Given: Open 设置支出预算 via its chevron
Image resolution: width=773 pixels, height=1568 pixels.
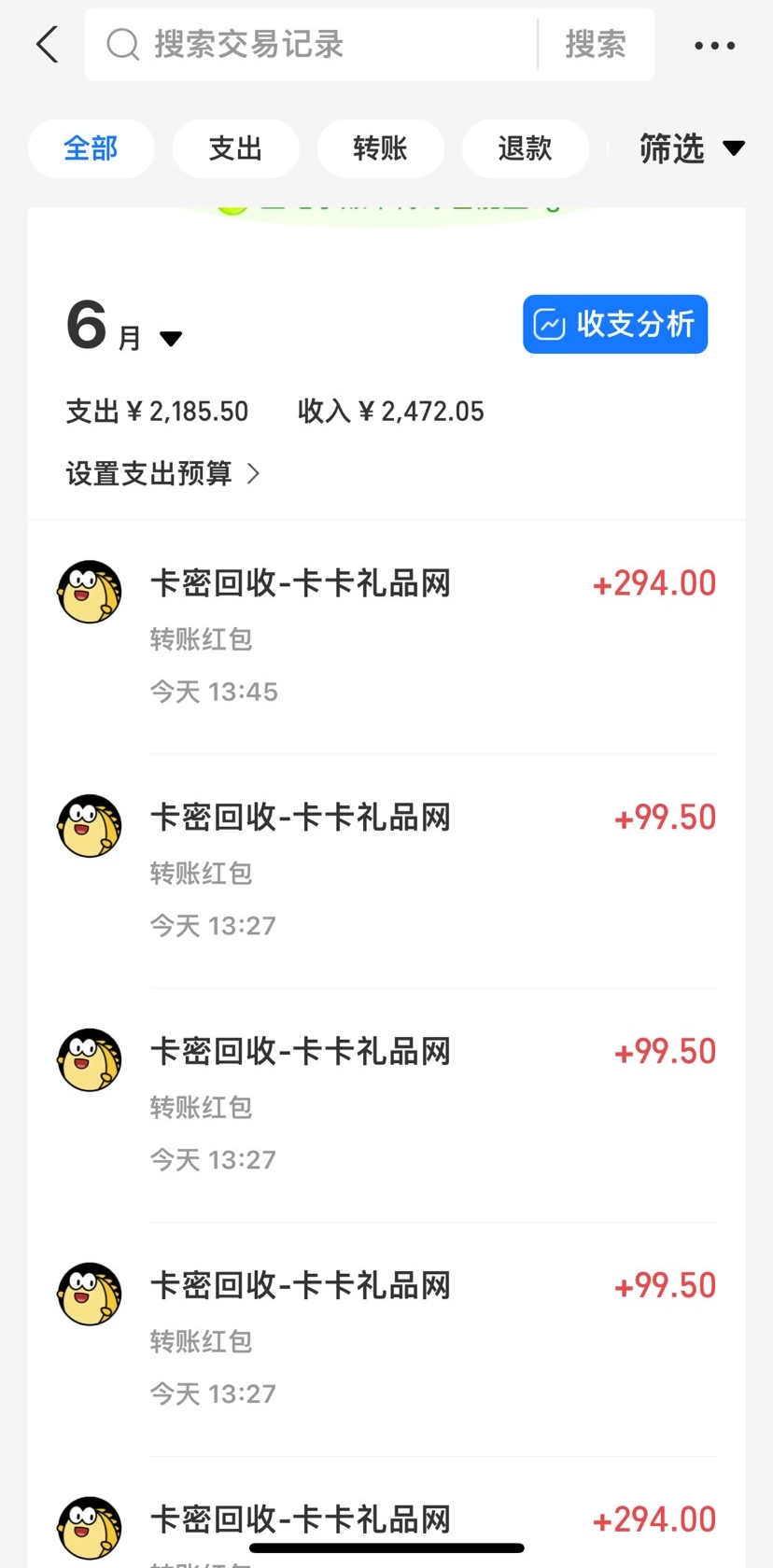Looking at the screenshot, I should click(x=253, y=474).
